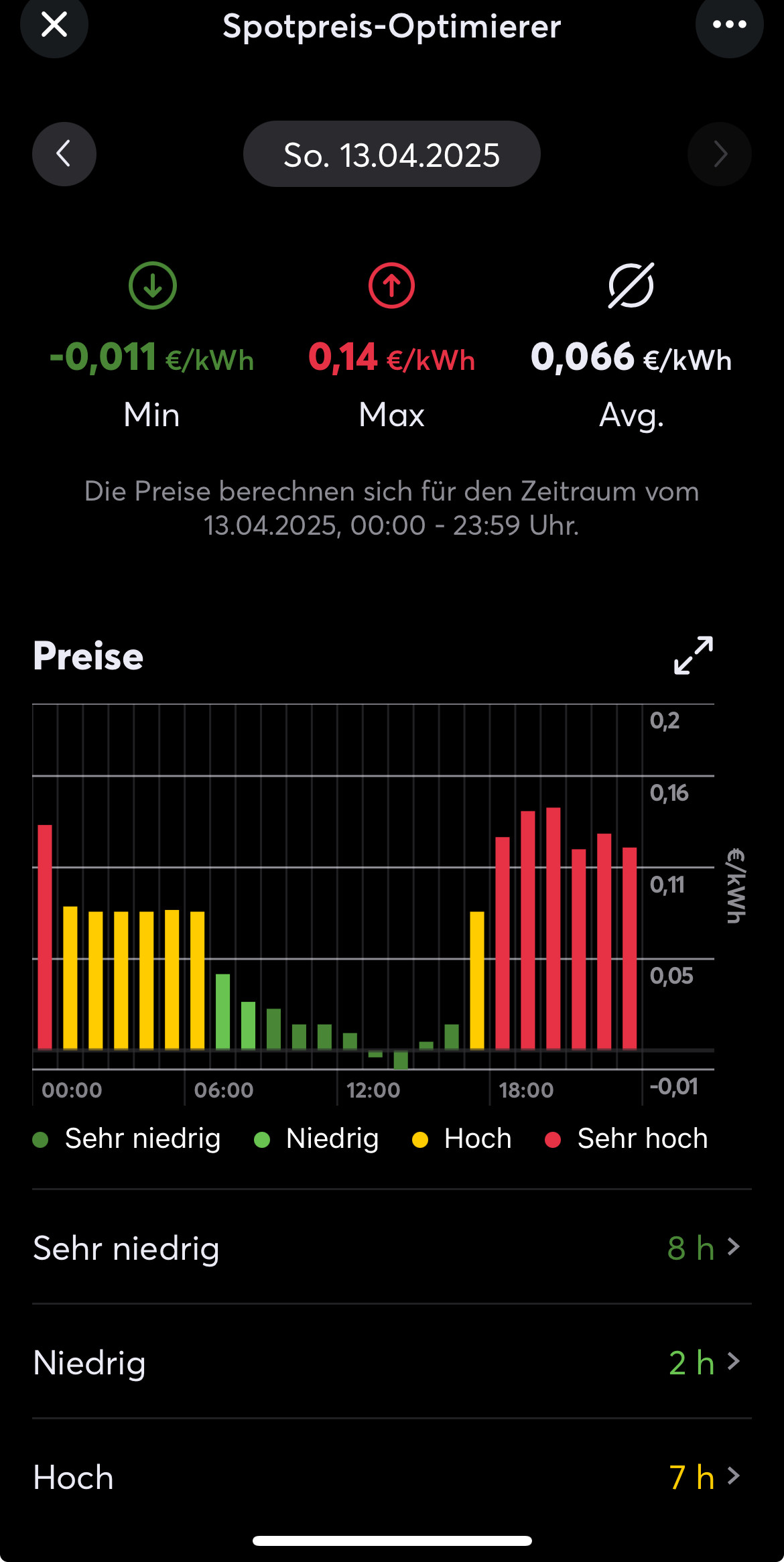View the Hoch 7 h details
The image size is (784, 1562).
tap(391, 1477)
